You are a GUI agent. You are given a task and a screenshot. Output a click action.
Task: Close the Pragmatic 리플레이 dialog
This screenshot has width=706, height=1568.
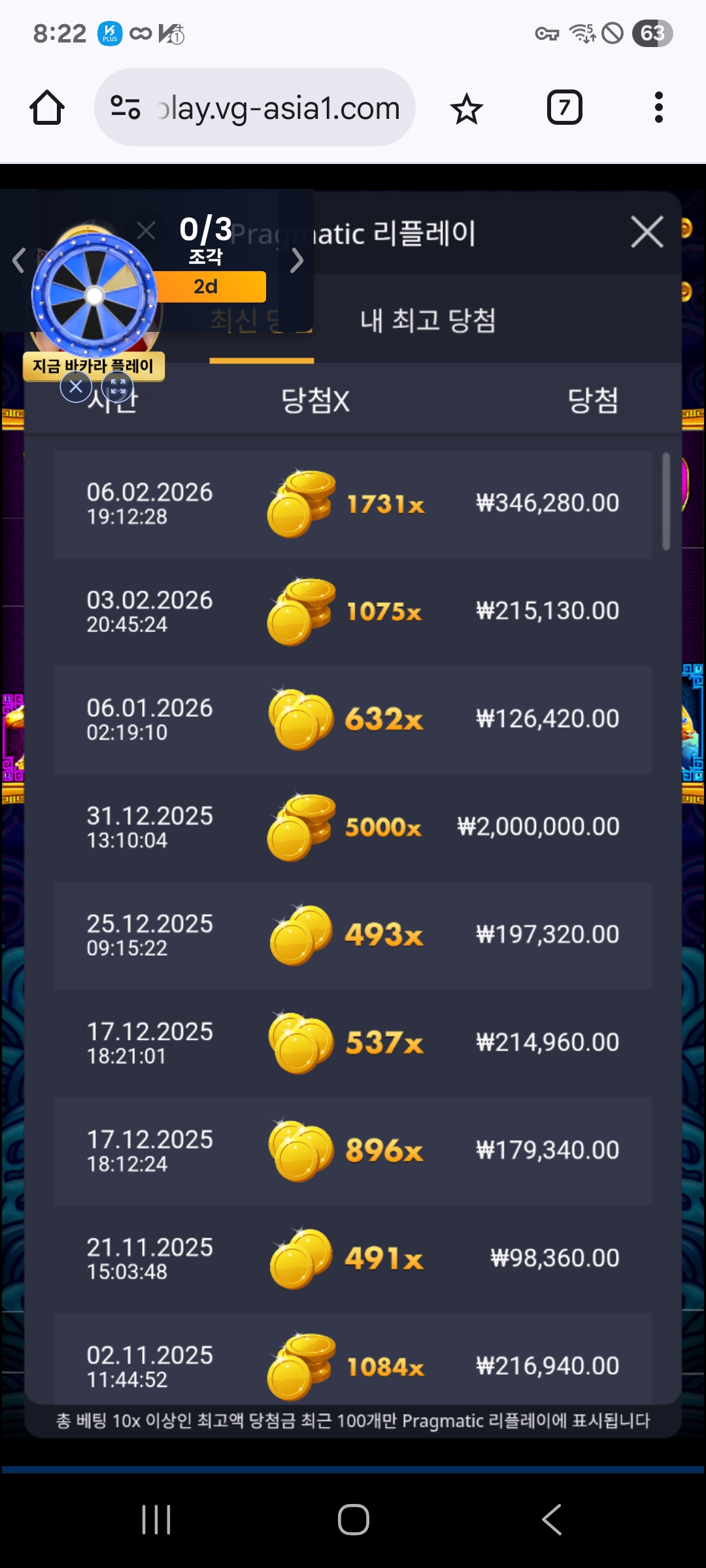(647, 232)
